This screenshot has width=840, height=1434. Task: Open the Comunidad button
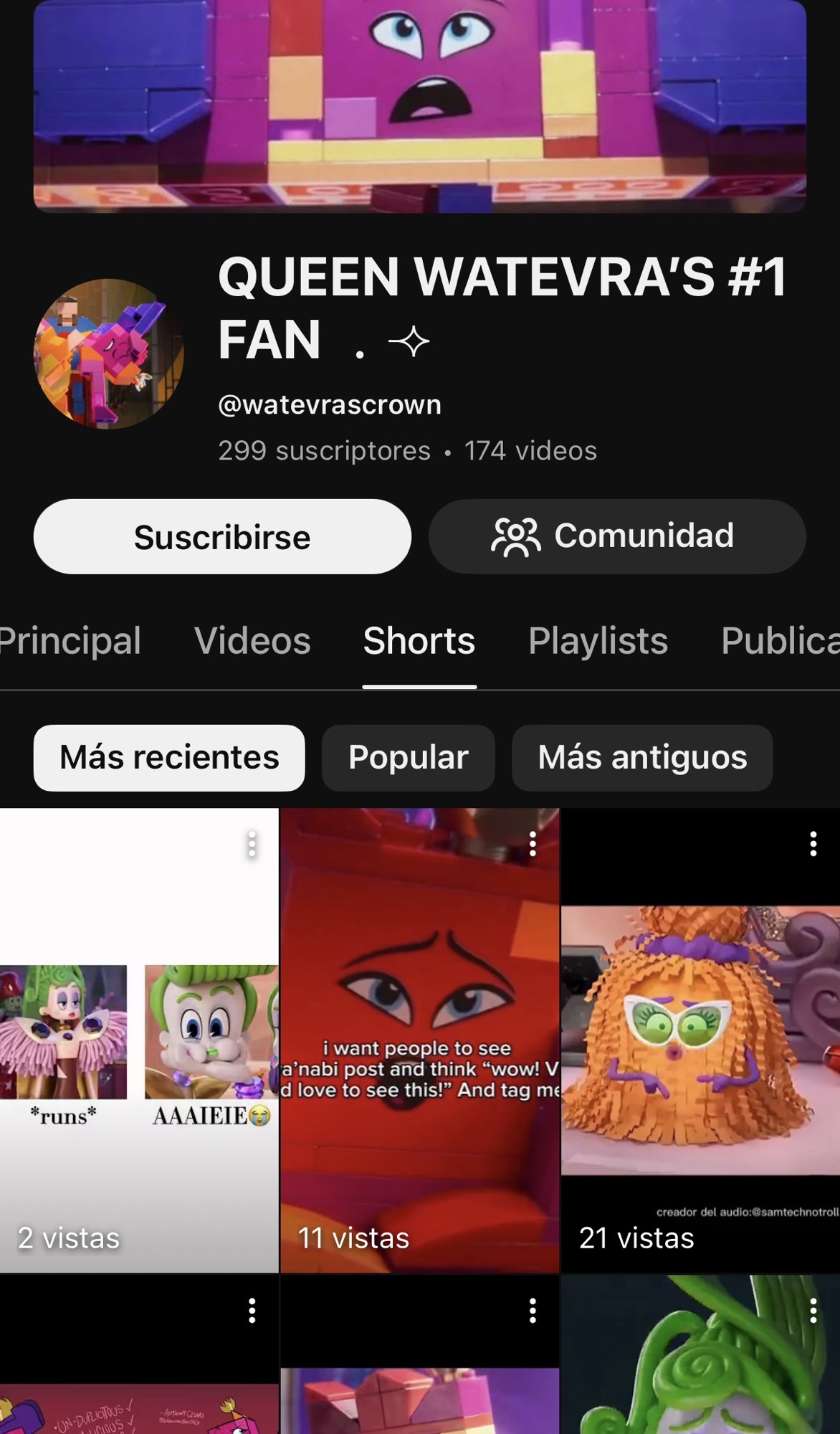[617, 536]
